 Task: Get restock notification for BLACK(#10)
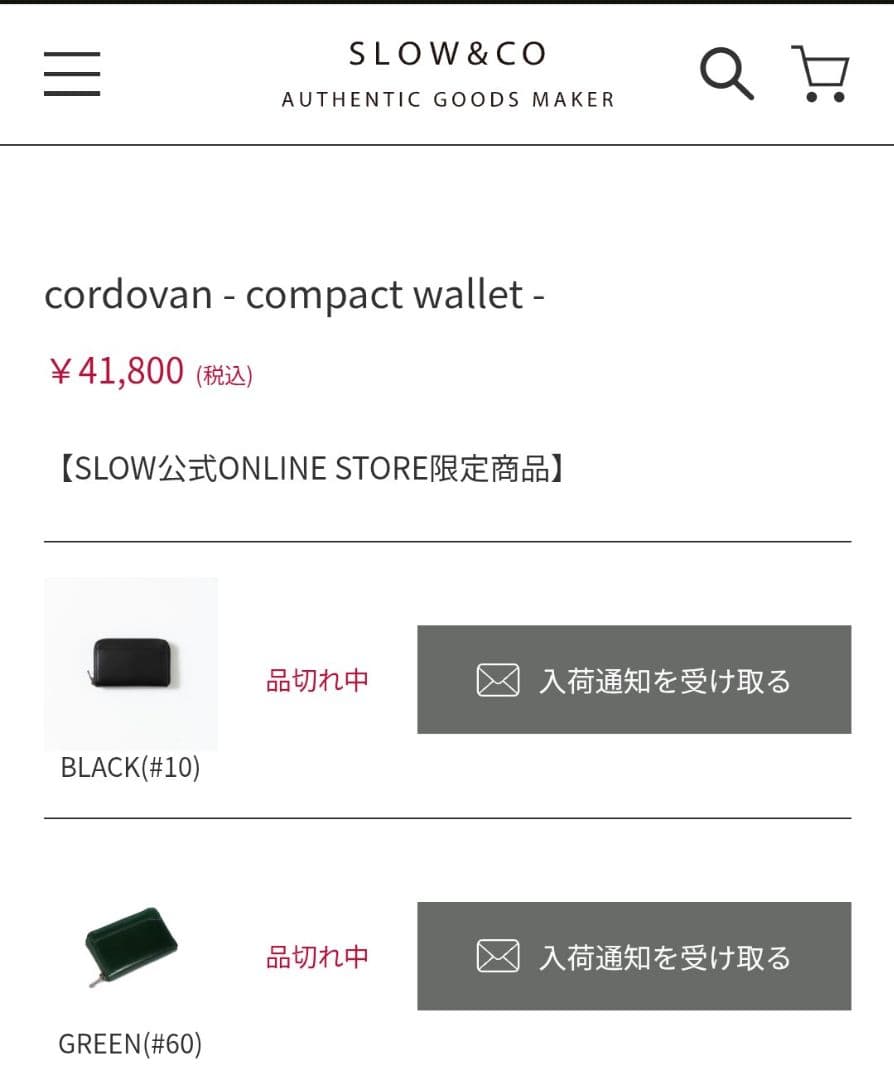click(633, 680)
